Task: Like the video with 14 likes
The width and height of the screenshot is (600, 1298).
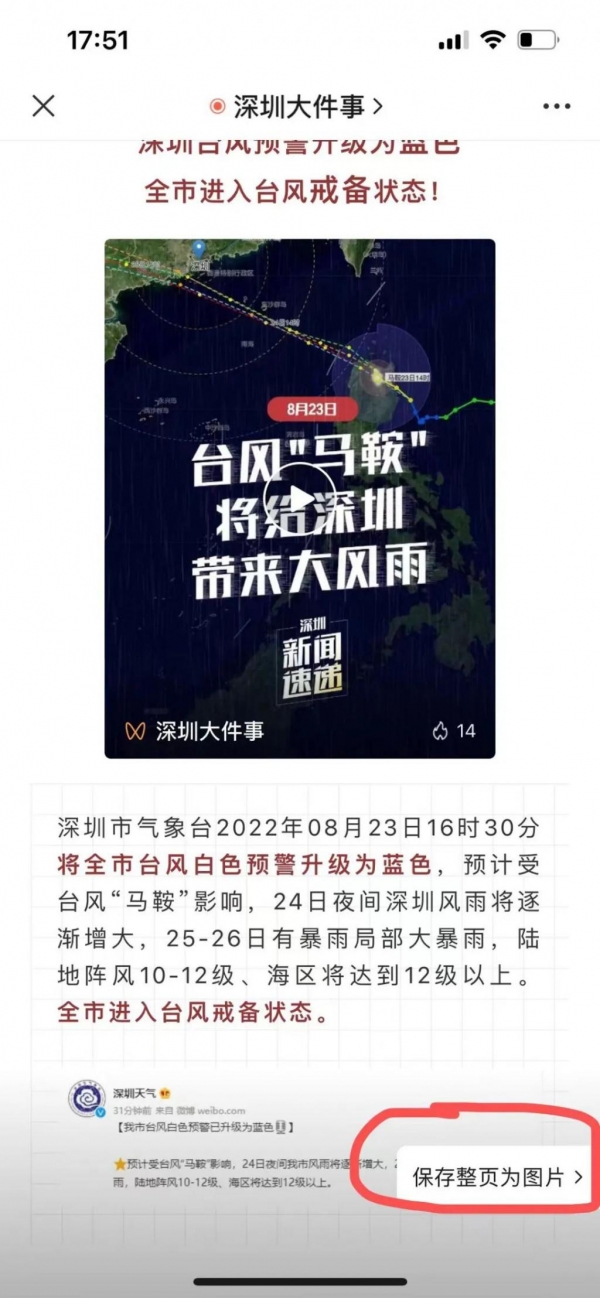Action: click(x=441, y=731)
